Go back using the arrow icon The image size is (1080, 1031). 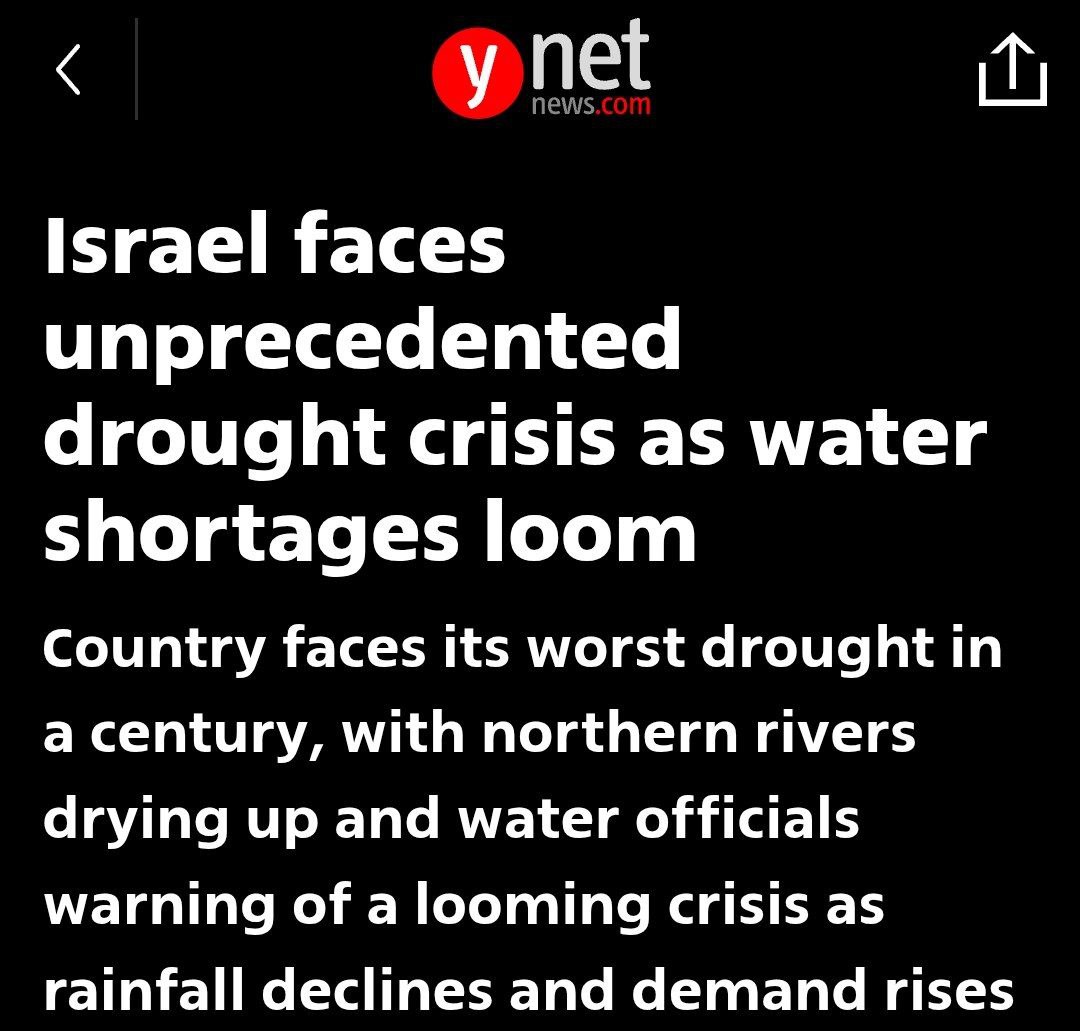[x=68, y=72]
